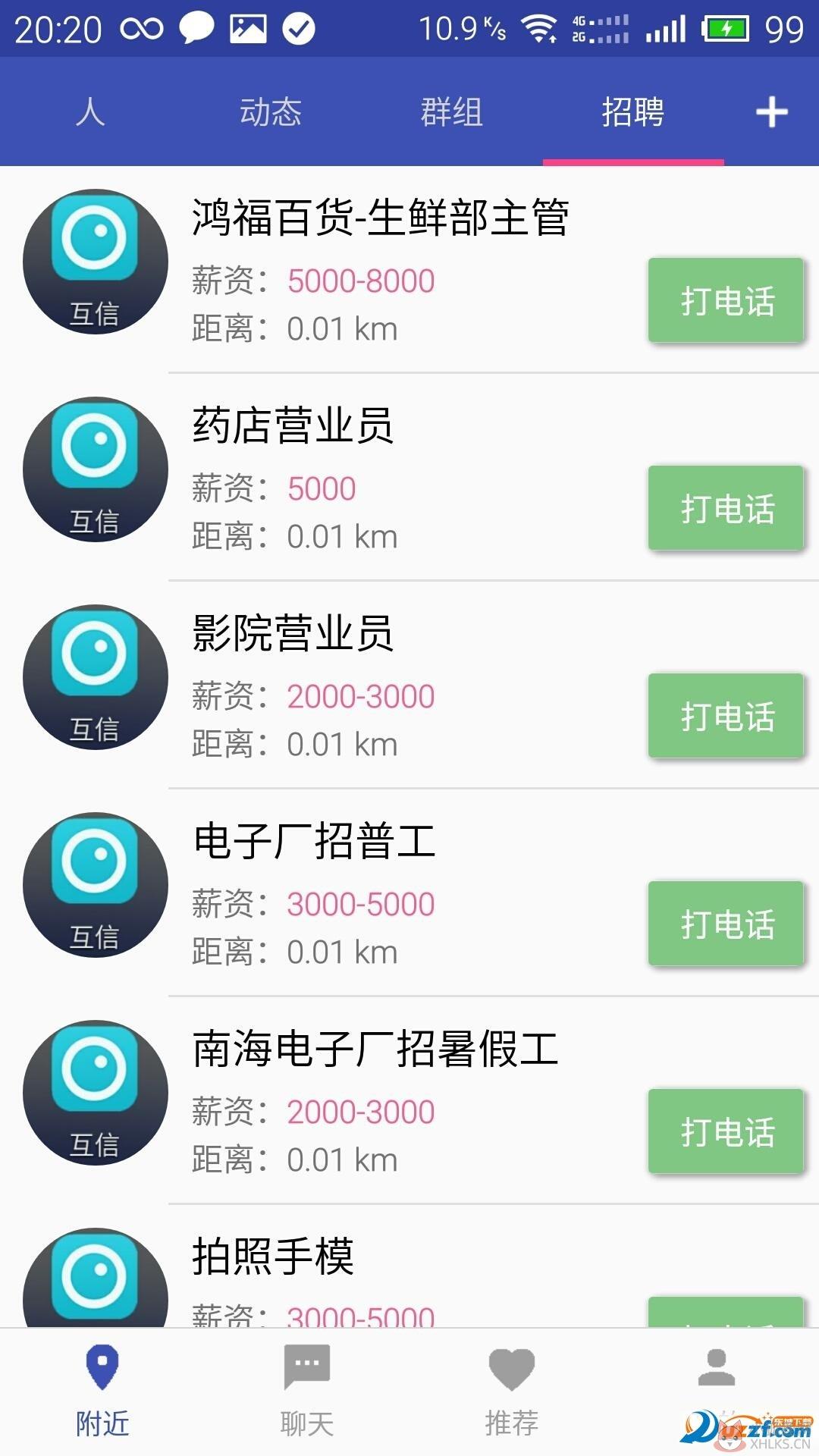Open the 群组 tab

[x=452, y=112]
